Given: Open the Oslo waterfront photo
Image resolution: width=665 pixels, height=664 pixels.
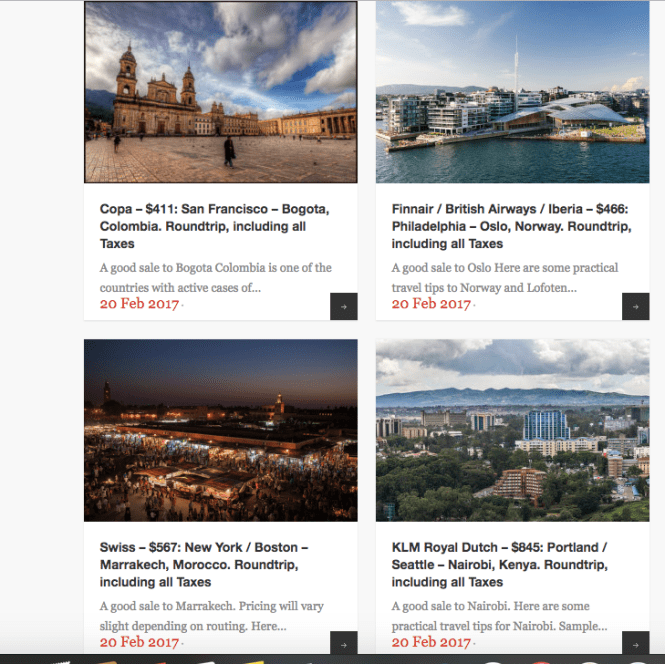Looking at the screenshot, I should (512, 92).
